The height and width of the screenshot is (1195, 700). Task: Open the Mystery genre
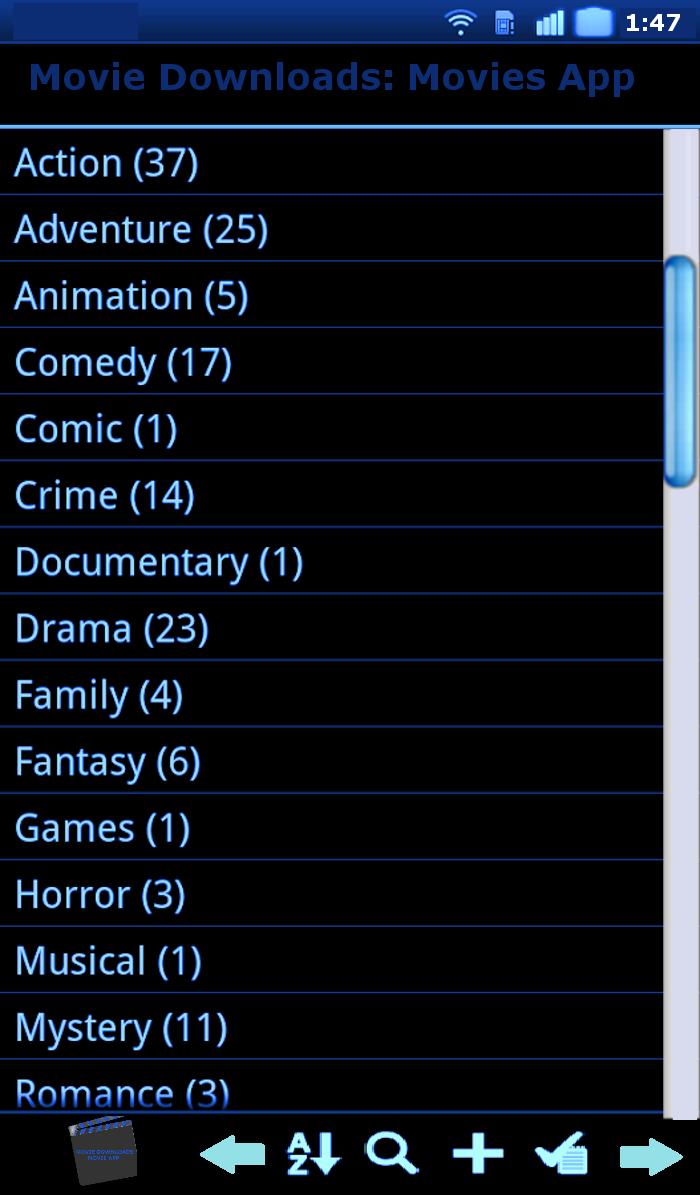click(121, 1028)
